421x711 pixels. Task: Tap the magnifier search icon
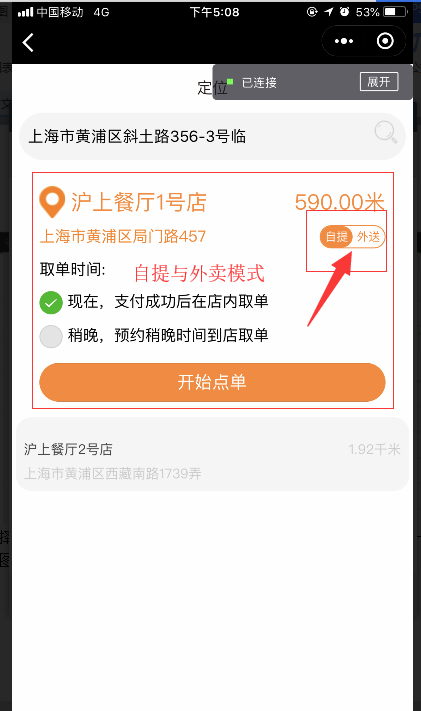386,132
